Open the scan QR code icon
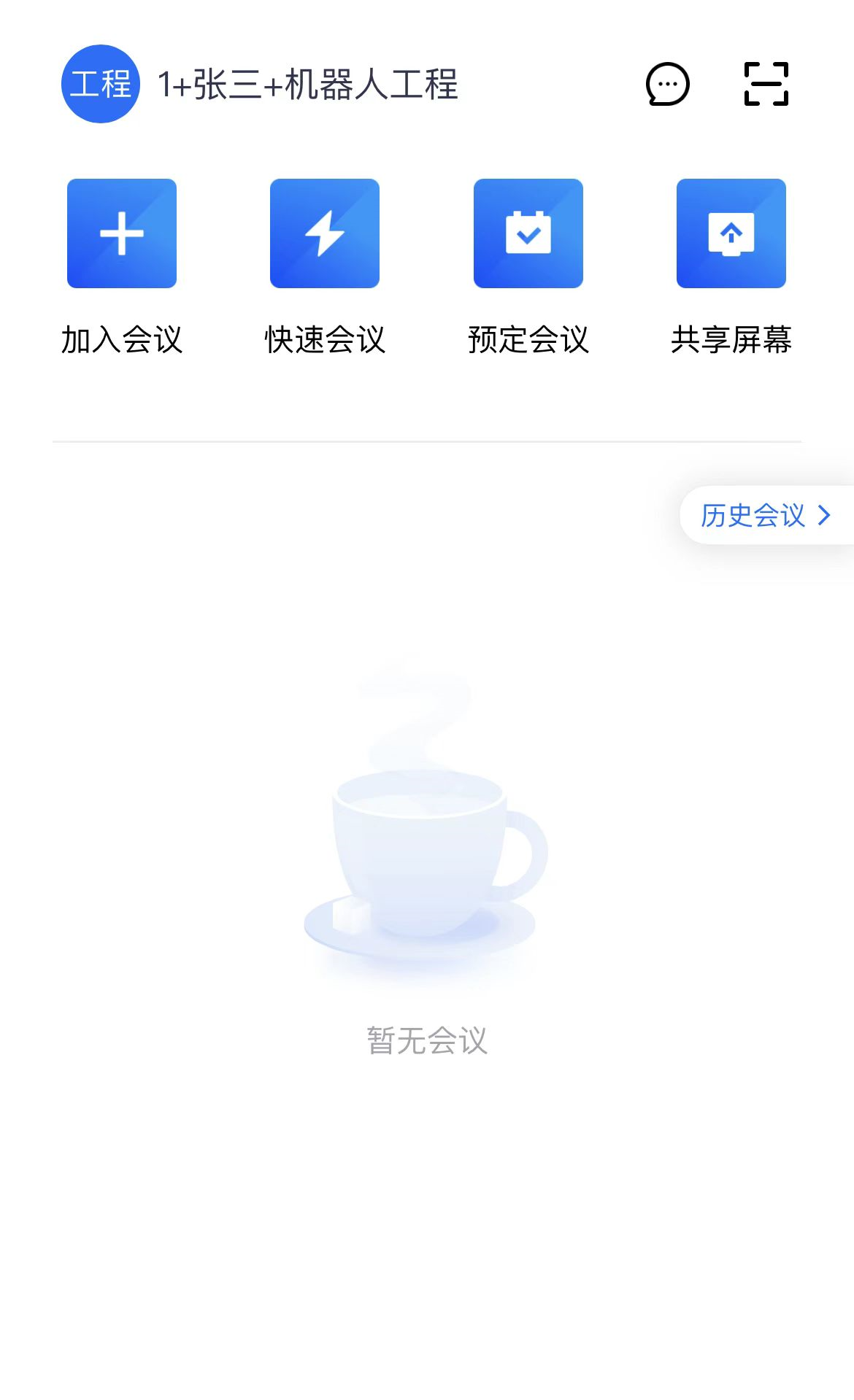 (766, 84)
